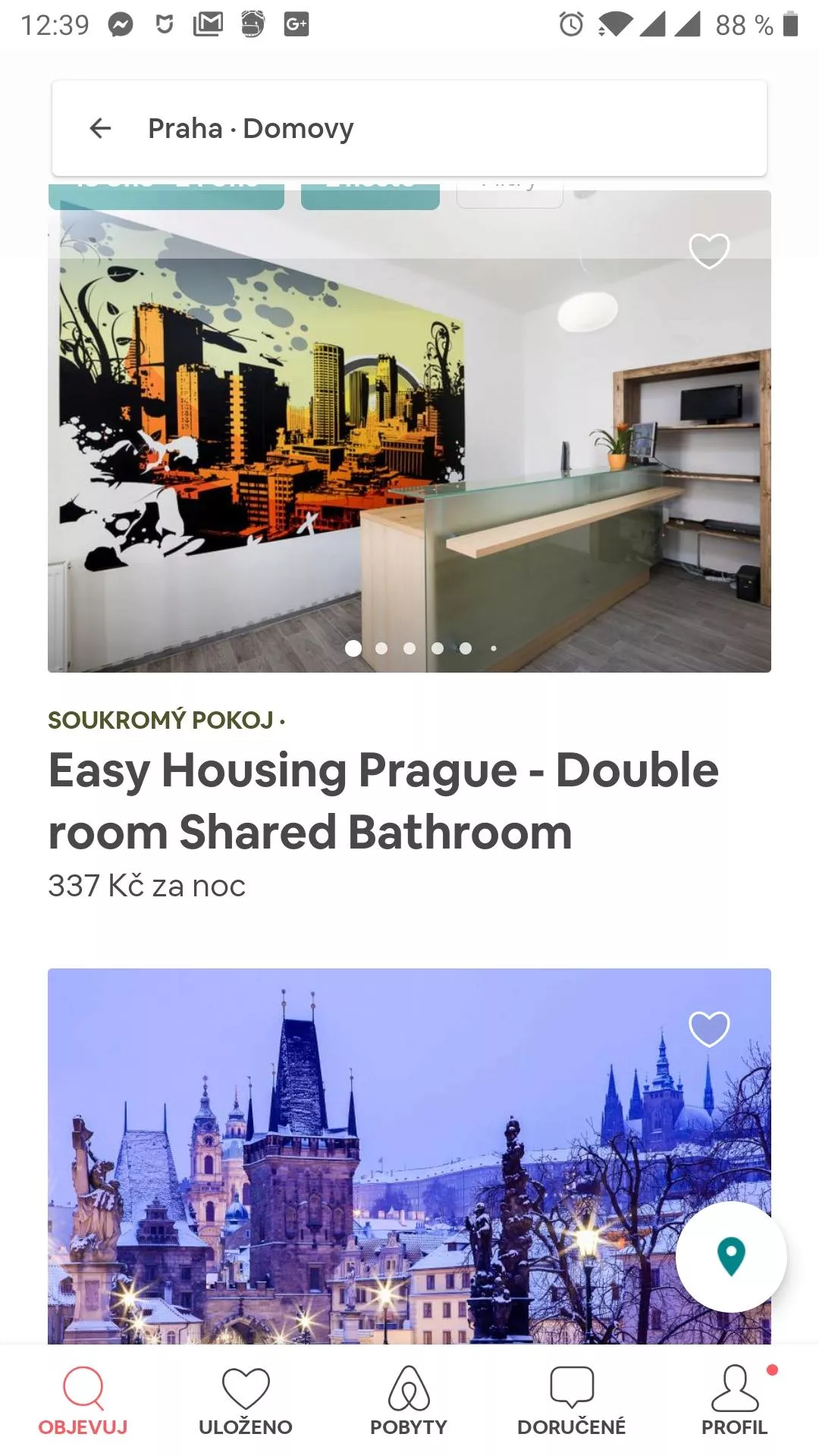Open Easy Housing Prague room photo
This screenshot has height=1456, width=819.
coord(409,431)
